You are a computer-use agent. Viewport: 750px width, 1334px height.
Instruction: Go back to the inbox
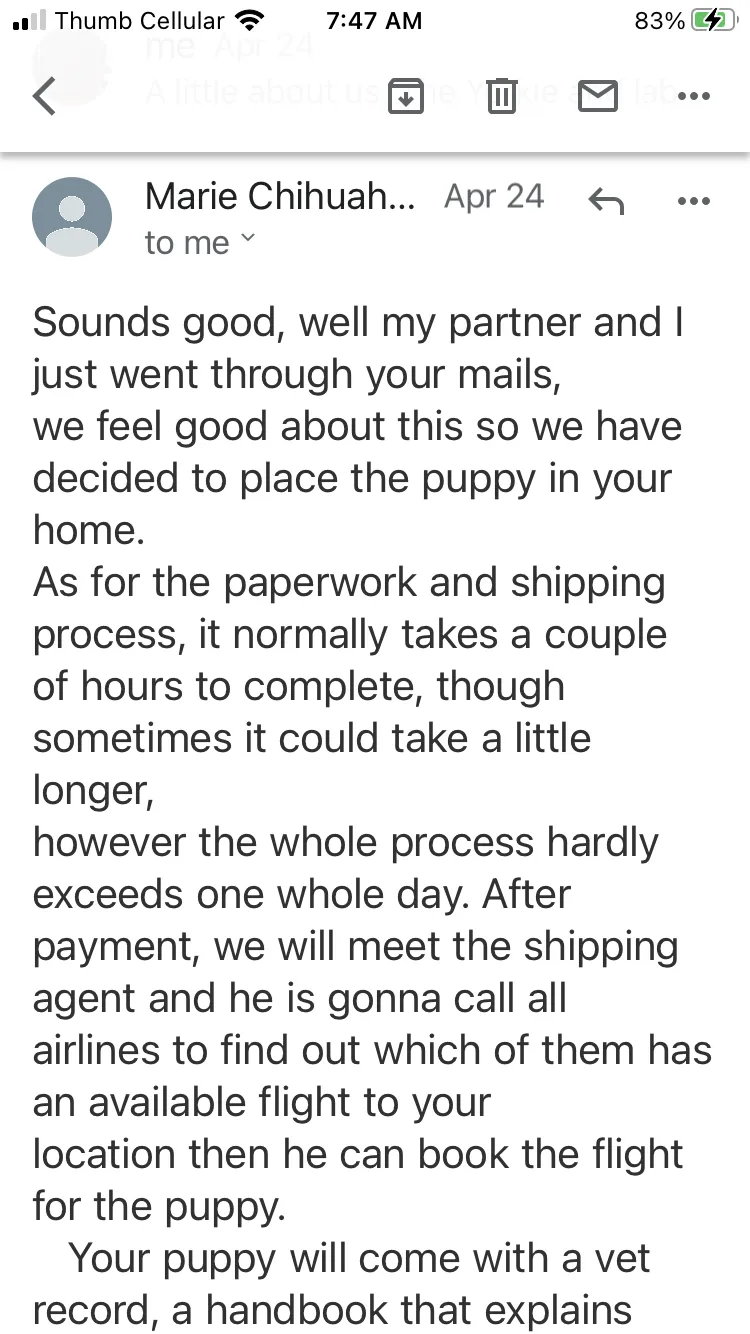click(x=44, y=96)
